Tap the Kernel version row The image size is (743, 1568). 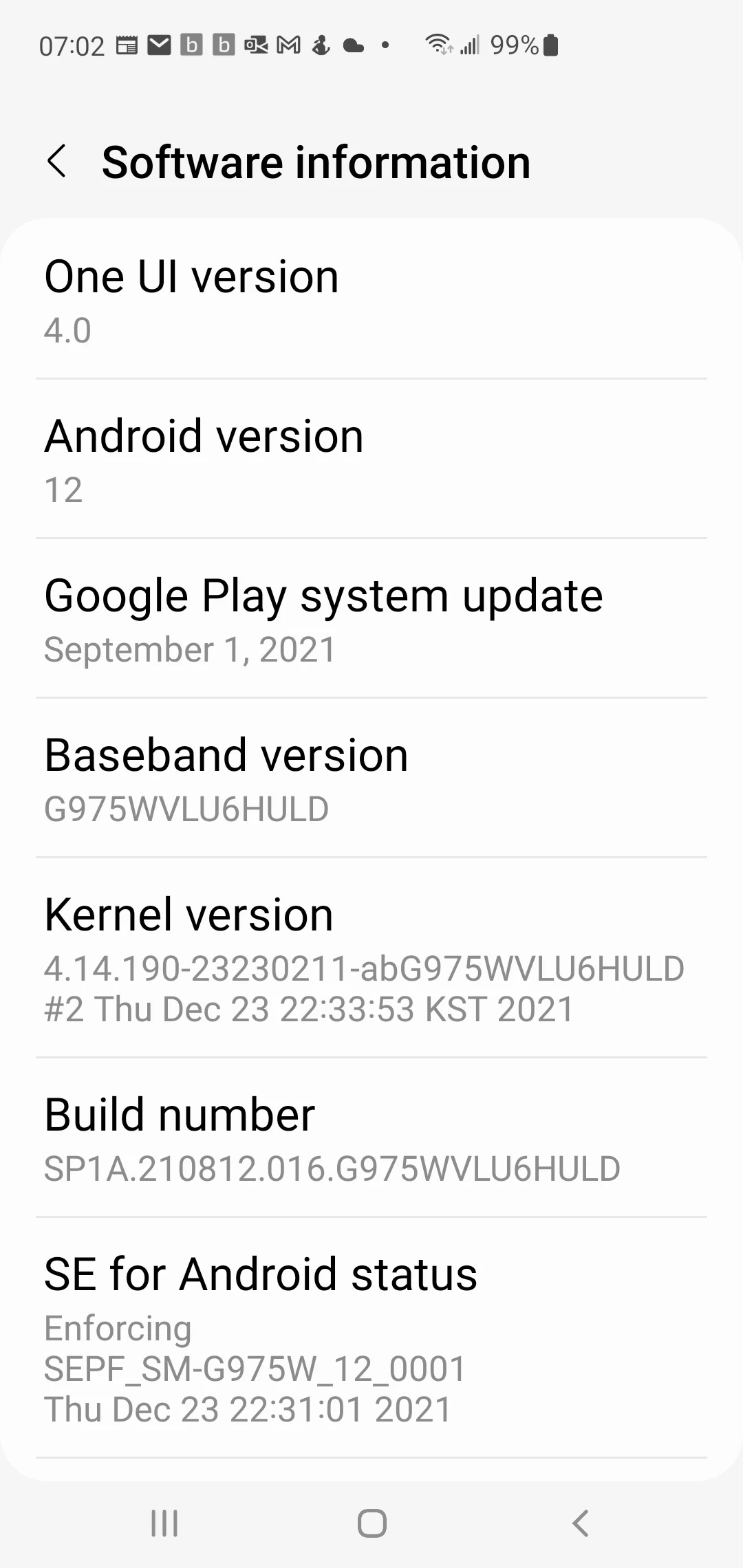pos(371,958)
